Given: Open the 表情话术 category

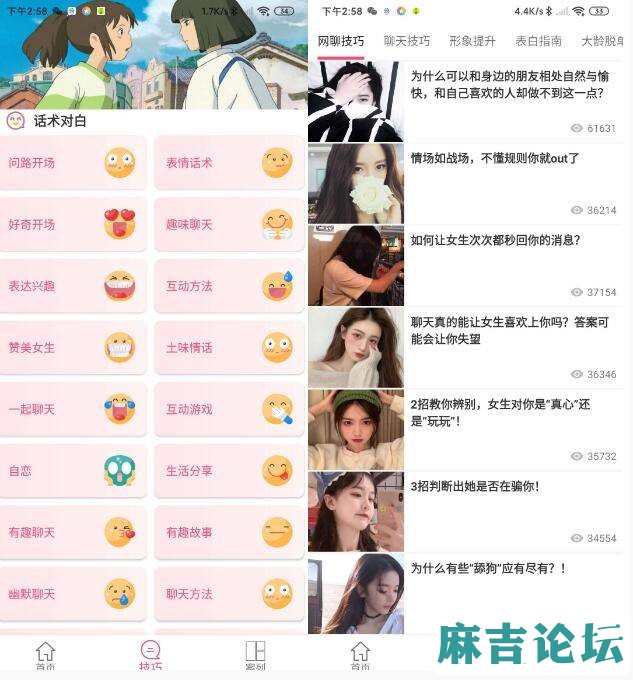Looking at the screenshot, I should 230,163.
